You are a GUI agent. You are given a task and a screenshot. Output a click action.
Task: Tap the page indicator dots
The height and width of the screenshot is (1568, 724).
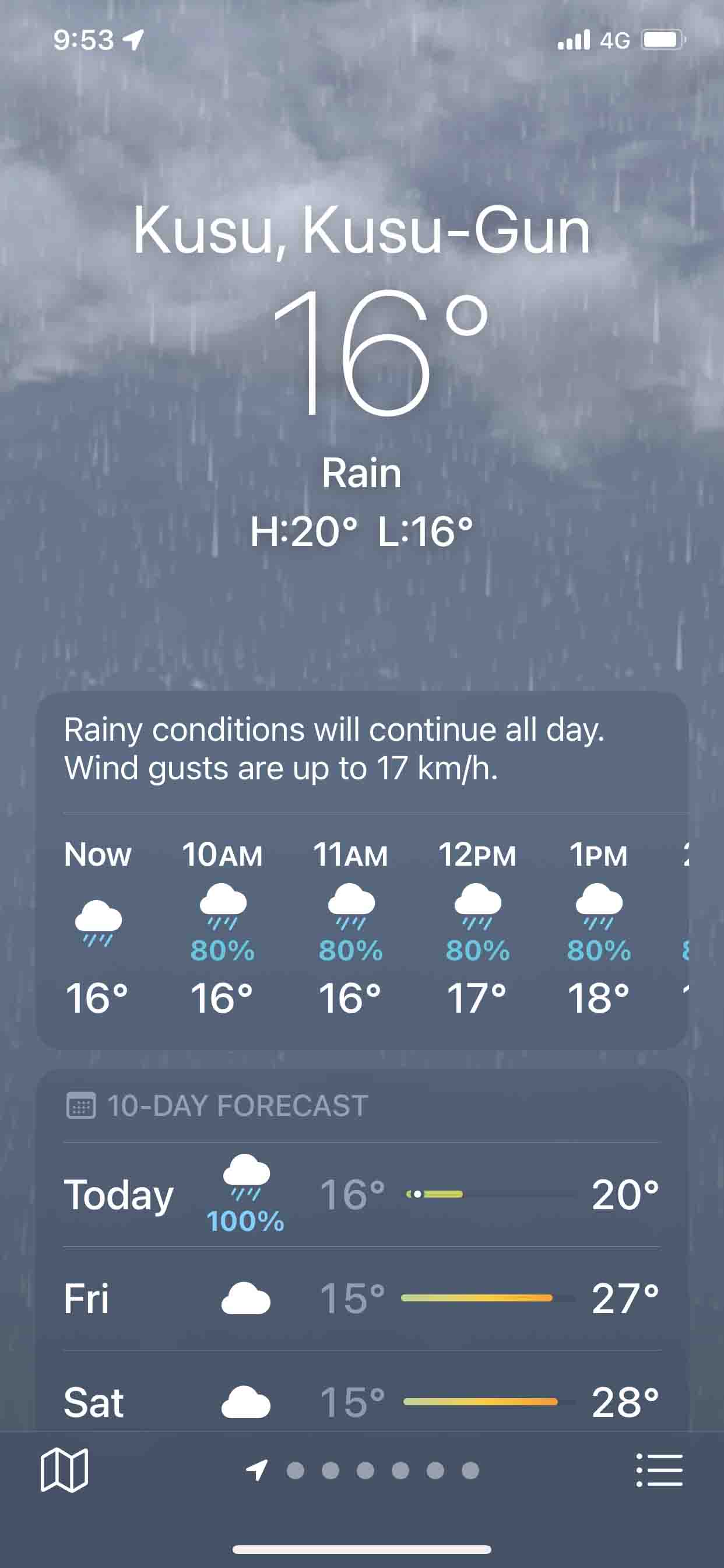382,1471
